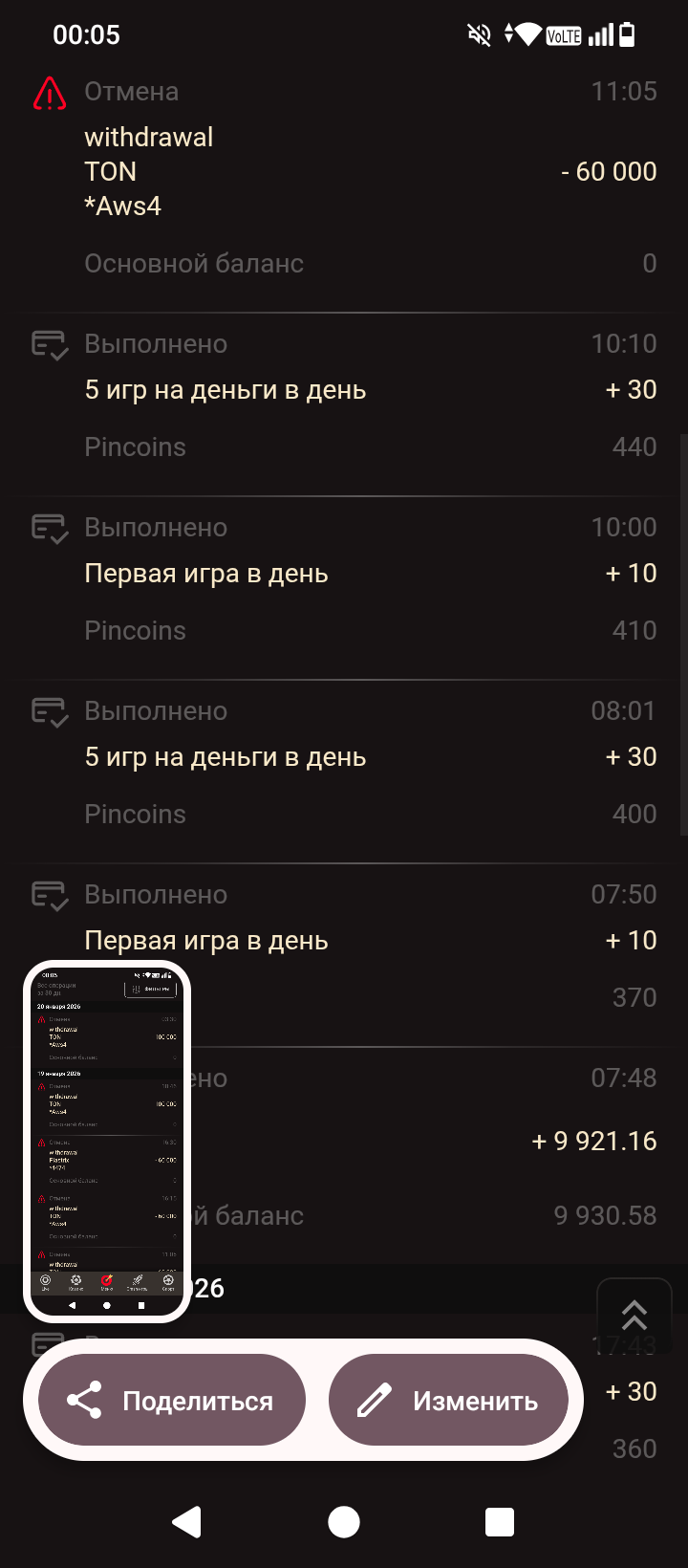This screenshot has height=1568, width=688.
Task: Tap the scroll-to-top double arrow button
Action: (634, 1316)
